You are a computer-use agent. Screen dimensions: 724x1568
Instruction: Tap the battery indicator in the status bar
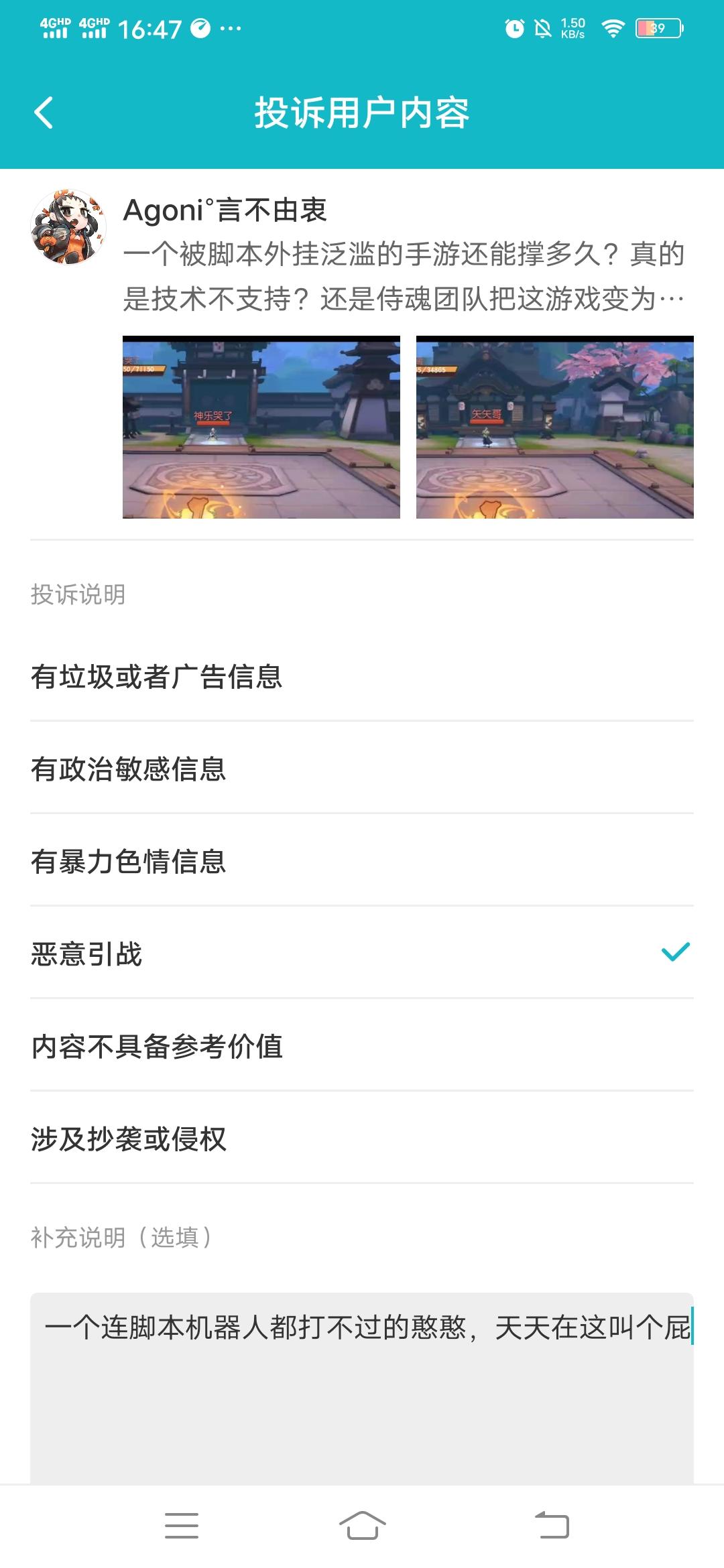[654, 28]
